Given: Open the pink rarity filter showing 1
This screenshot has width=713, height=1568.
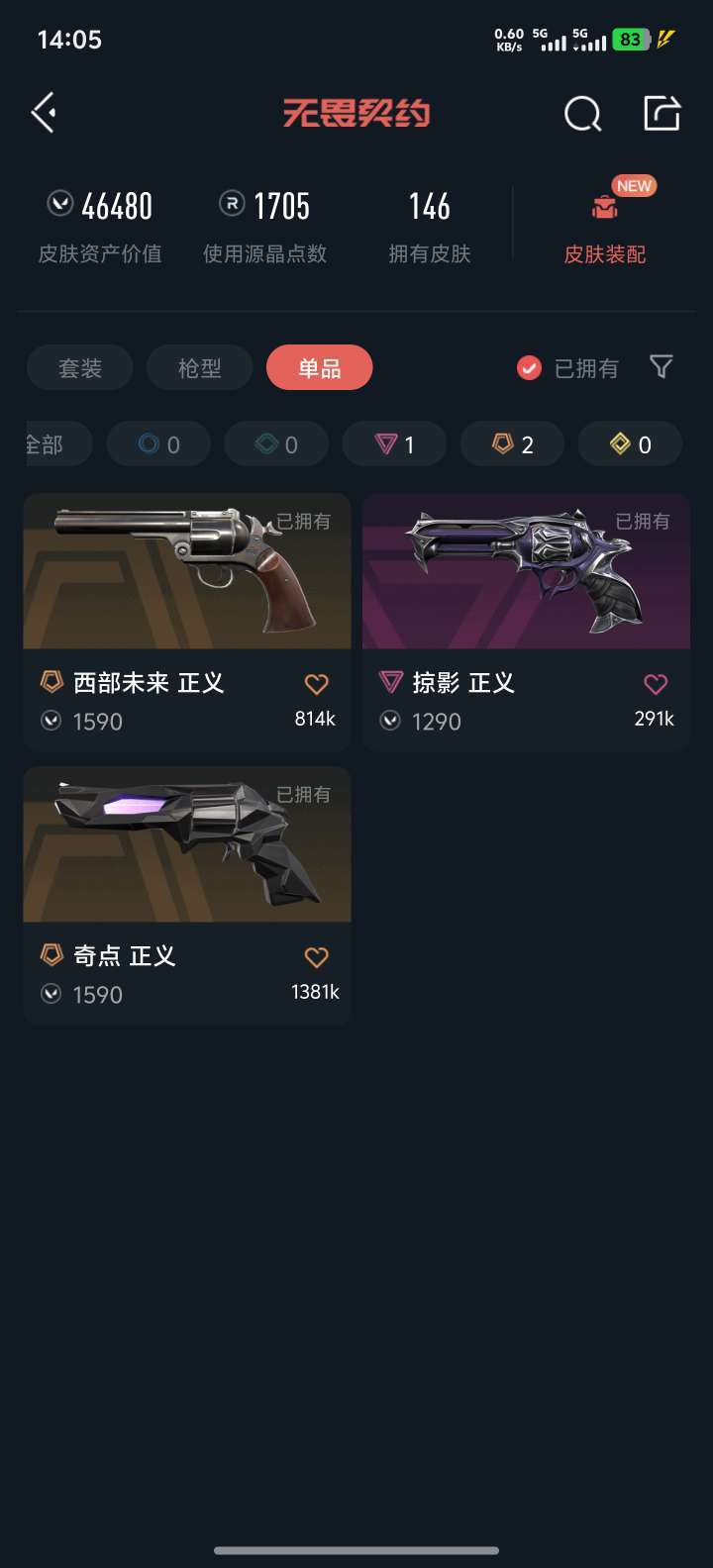Looking at the screenshot, I should pos(394,443).
